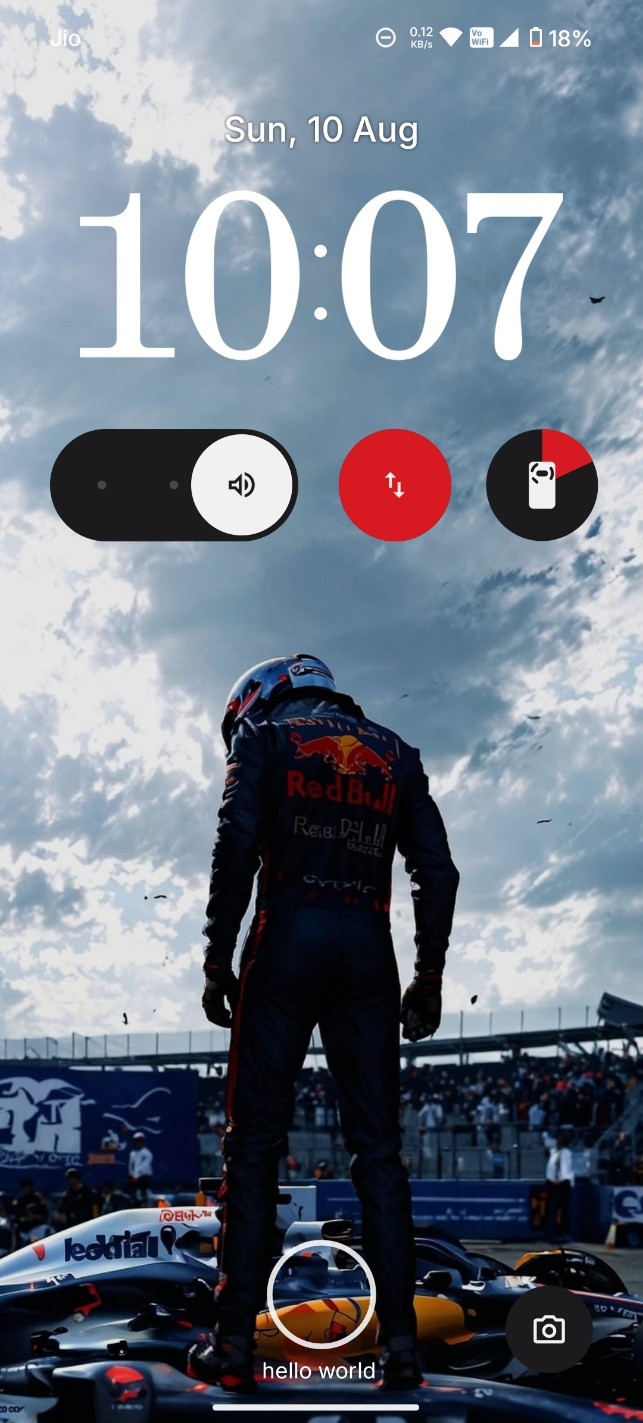Image resolution: width=643 pixels, height=1423 pixels.
Task: Open the phone battery widget
Action: 541,485
